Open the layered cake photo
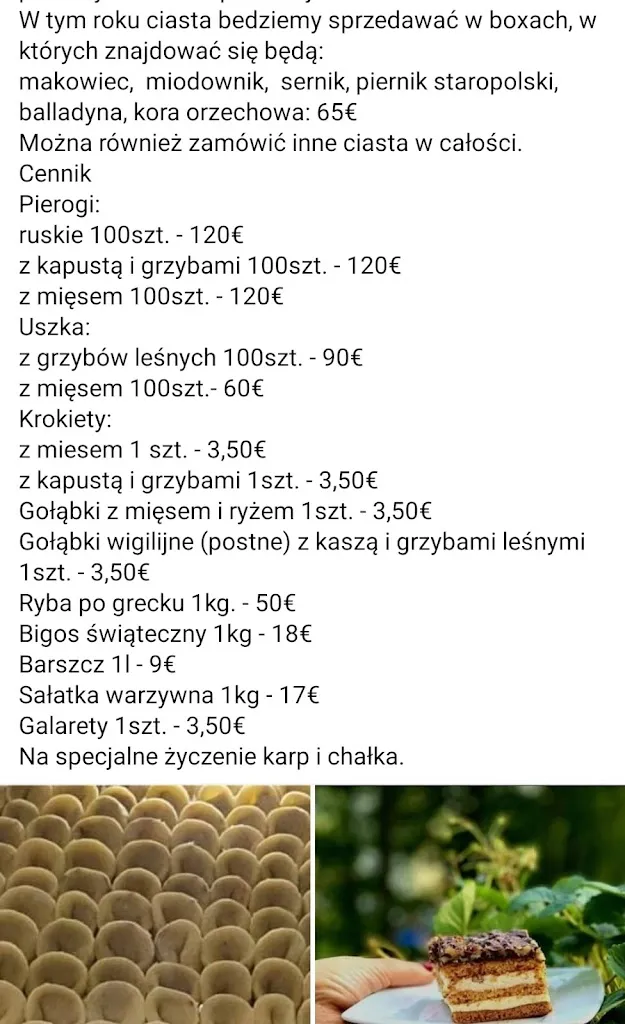The width and height of the screenshot is (625, 1024). [x=470, y=903]
